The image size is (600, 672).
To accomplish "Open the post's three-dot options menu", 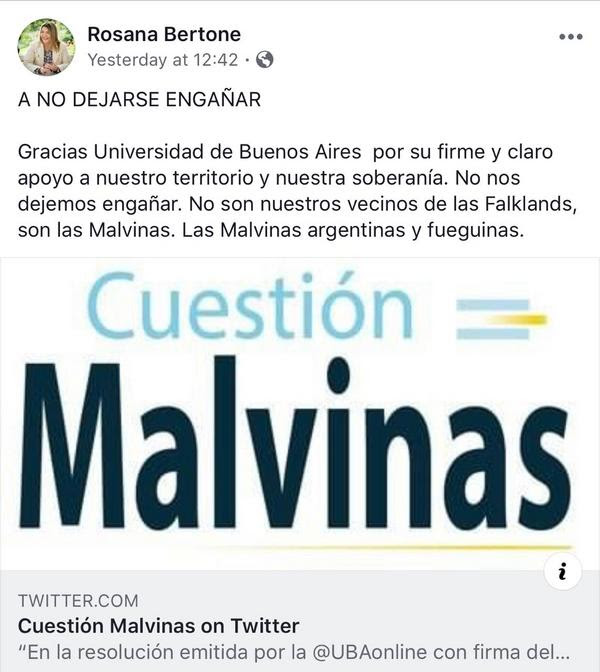I will click(x=570, y=37).
